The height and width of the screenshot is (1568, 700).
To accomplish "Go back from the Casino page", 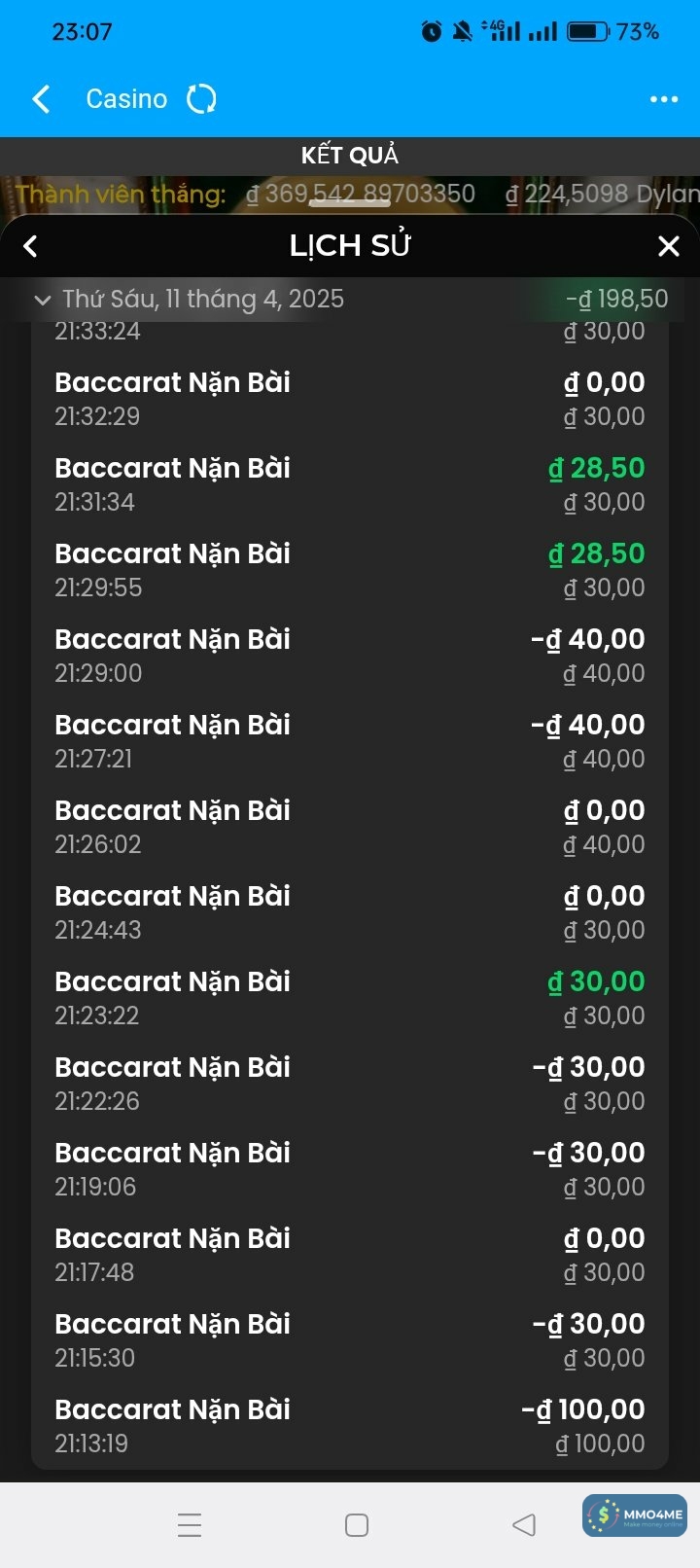I will click(x=41, y=98).
